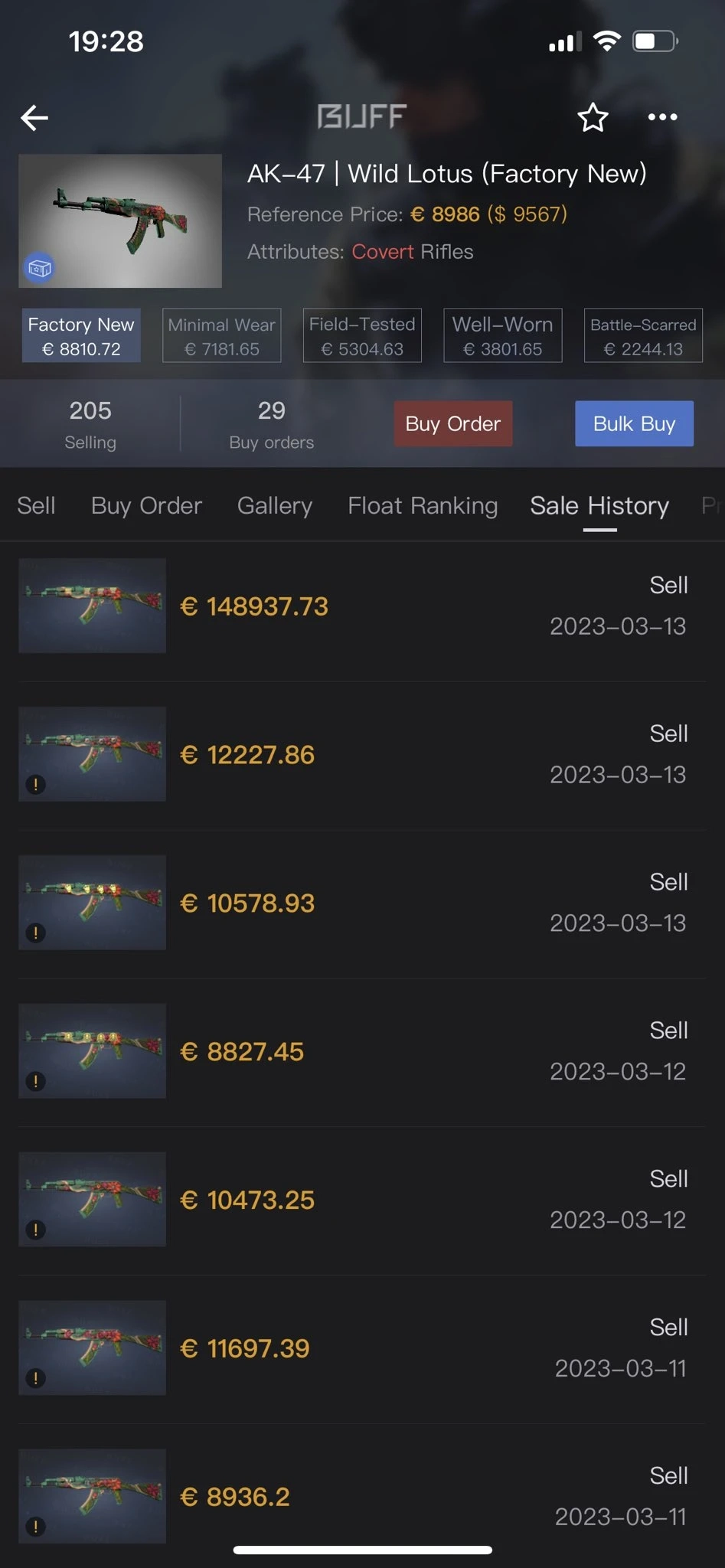Viewport: 725px width, 1568px height.
Task: Select the Field-Tested condition
Action: coord(362,335)
